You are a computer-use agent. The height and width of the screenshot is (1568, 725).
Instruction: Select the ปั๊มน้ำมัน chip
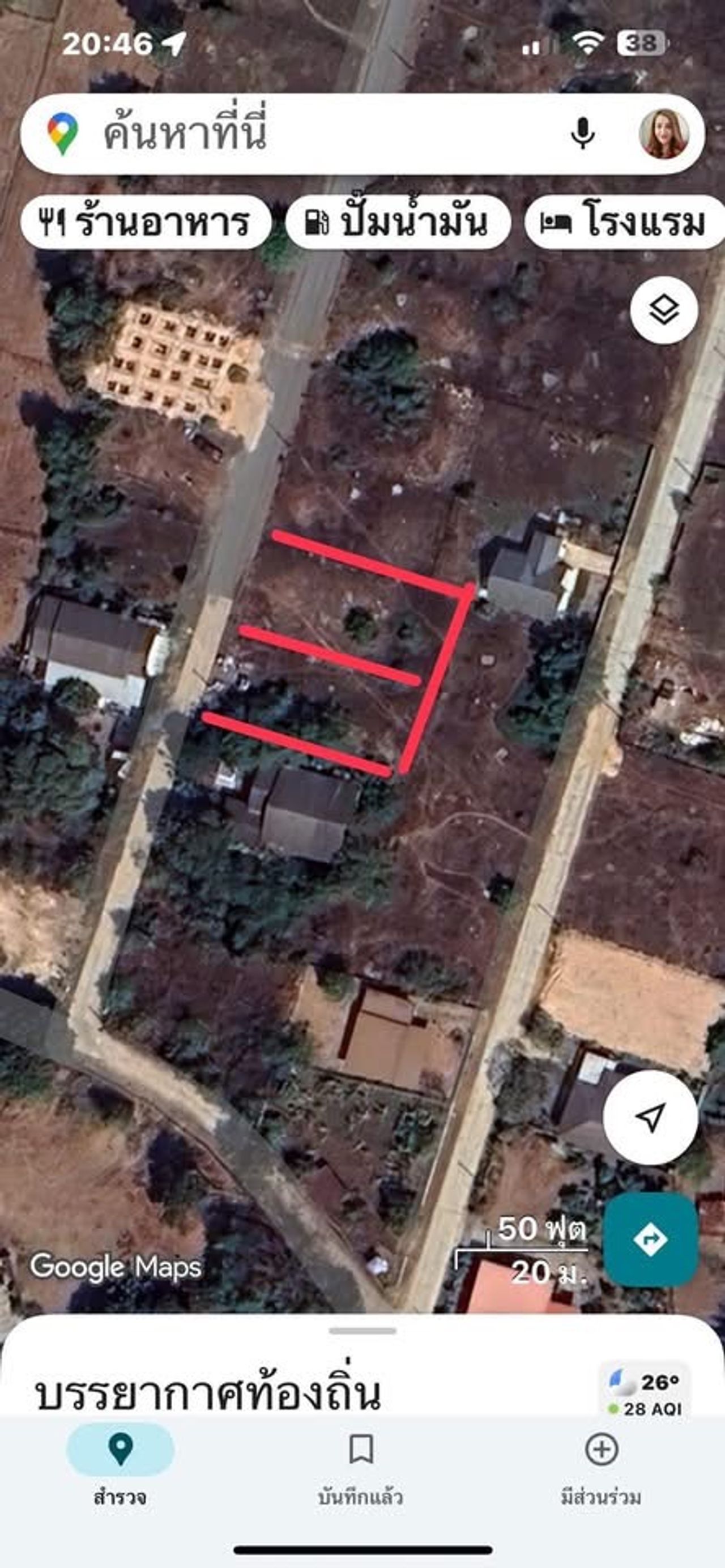[x=398, y=223]
